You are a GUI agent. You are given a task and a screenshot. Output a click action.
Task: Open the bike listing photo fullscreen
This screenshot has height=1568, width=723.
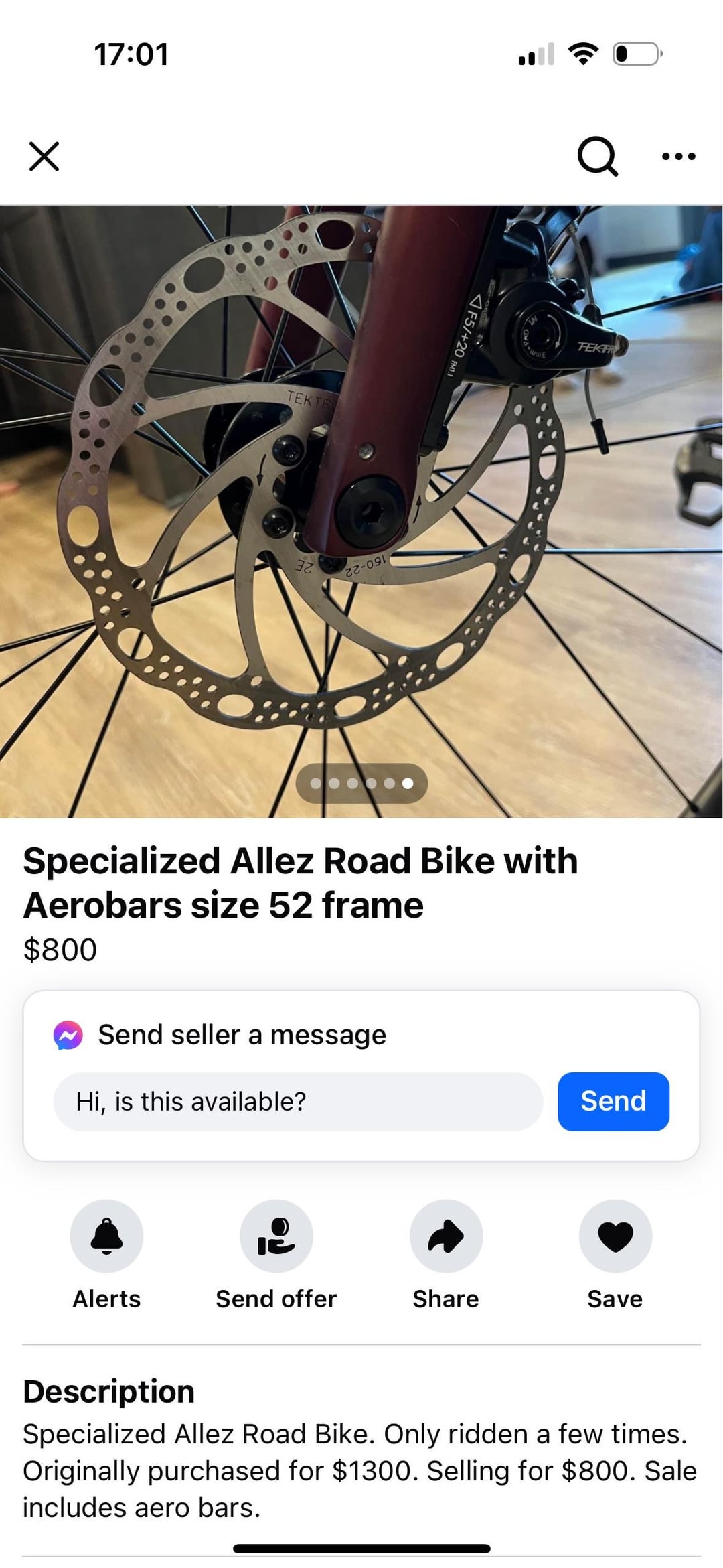(x=361, y=511)
